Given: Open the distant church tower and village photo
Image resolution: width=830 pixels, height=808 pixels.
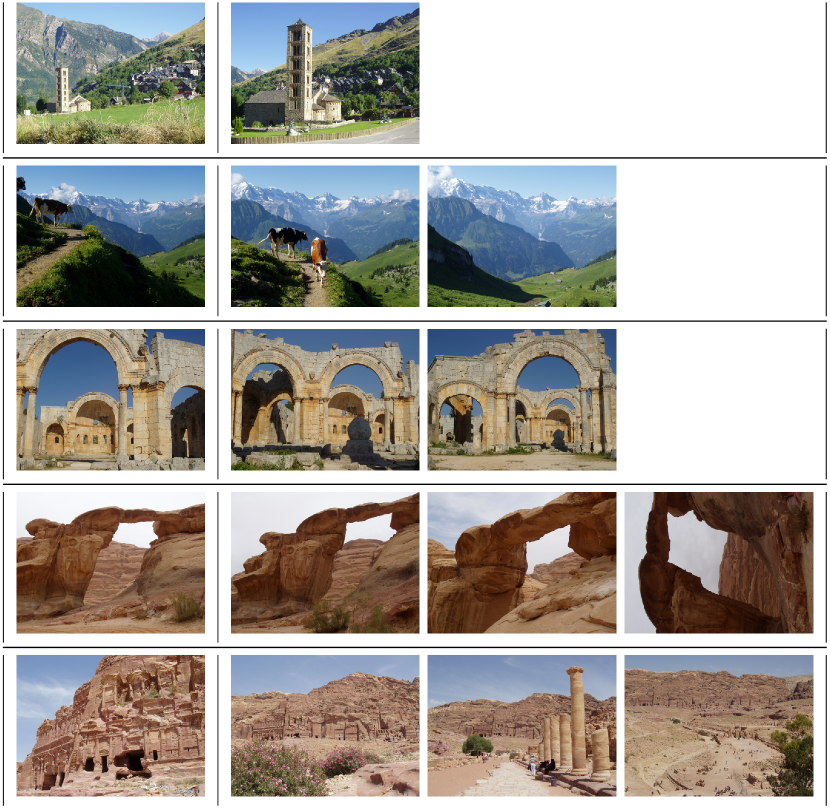Looking at the screenshot, I should 110,73.
